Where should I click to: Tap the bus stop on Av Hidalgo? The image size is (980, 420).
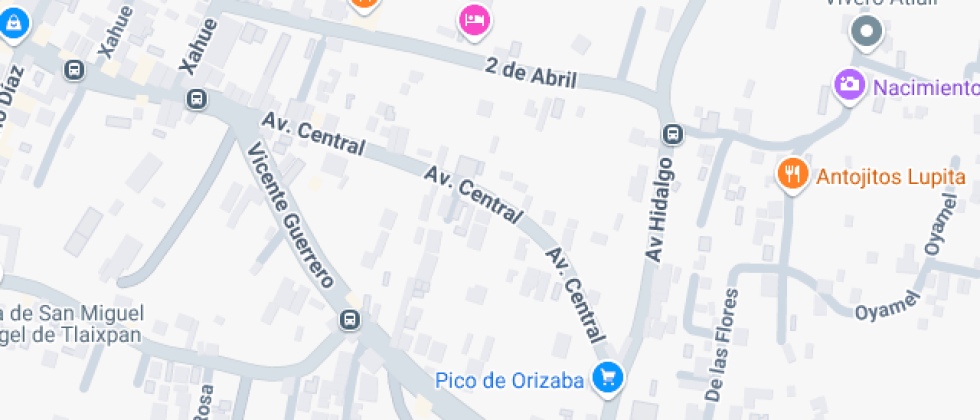[x=674, y=133]
